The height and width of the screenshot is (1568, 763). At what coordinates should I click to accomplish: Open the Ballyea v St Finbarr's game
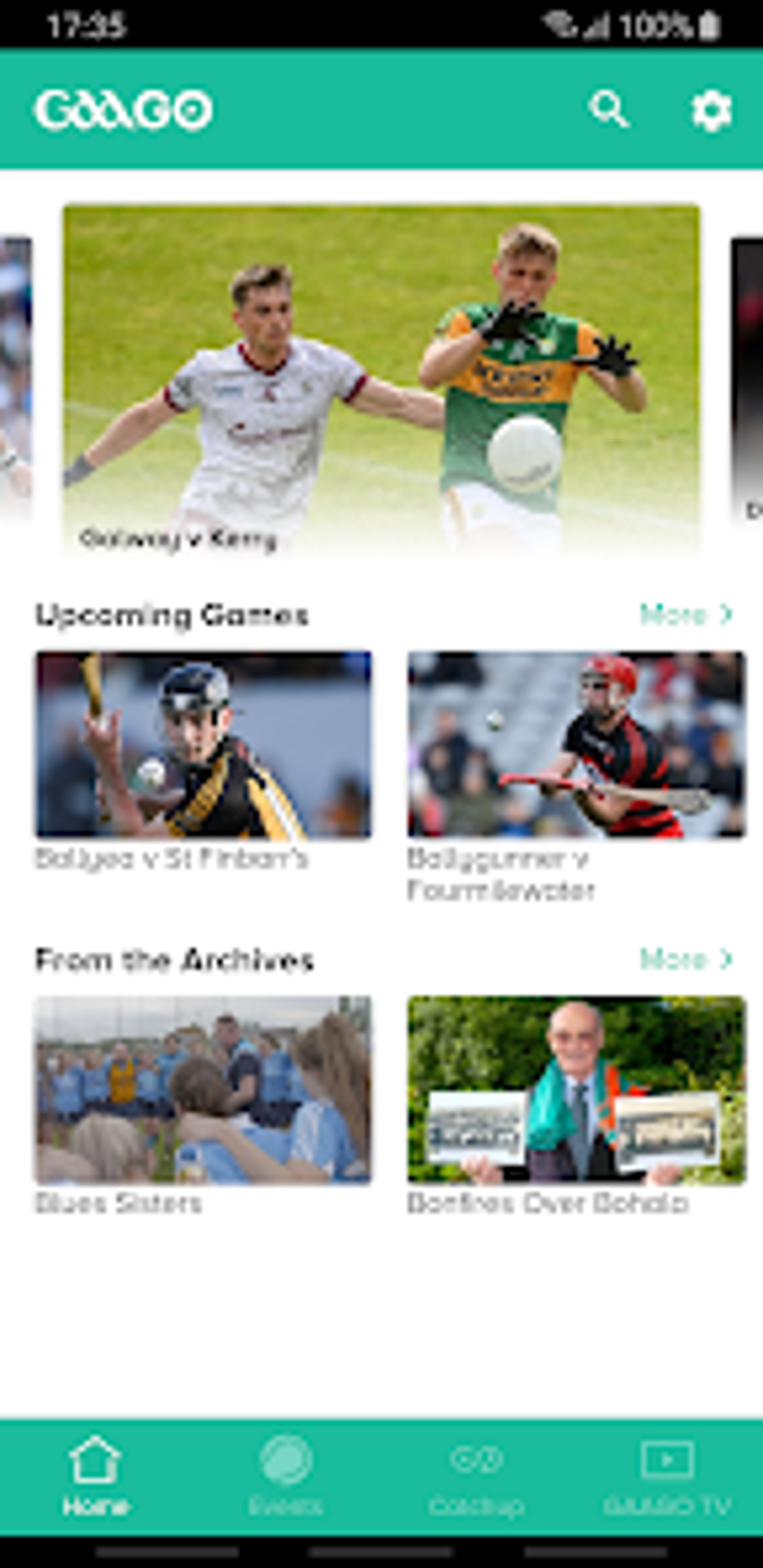coord(203,745)
